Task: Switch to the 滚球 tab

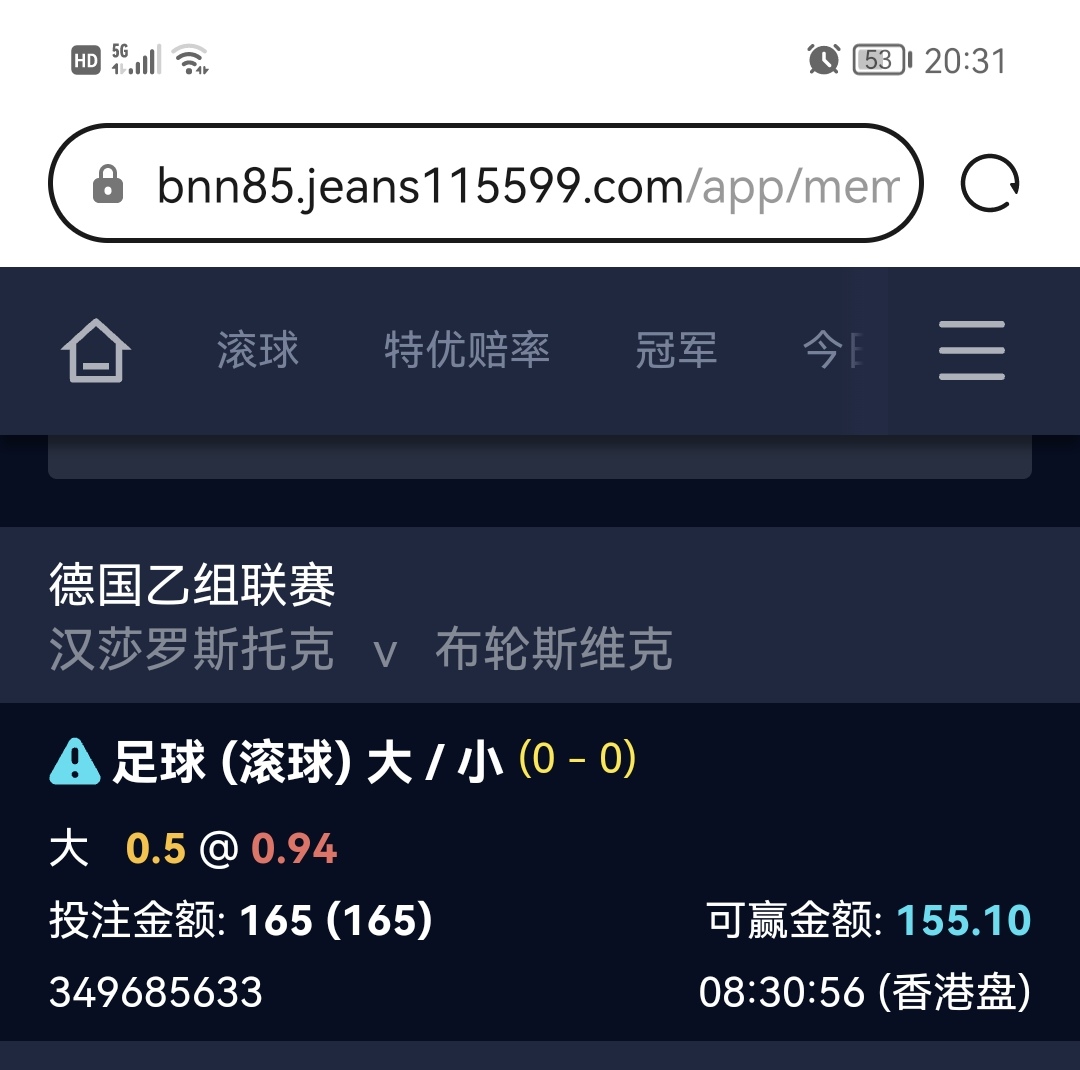Action: [x=258, y=351]
